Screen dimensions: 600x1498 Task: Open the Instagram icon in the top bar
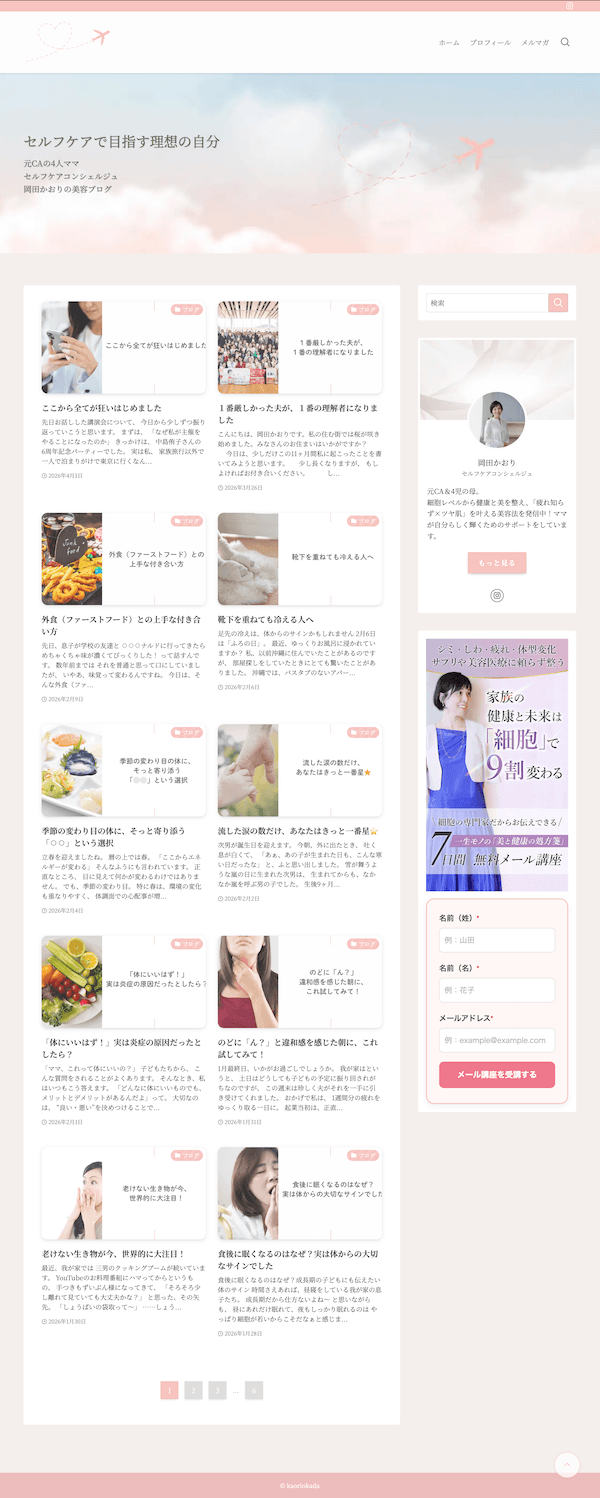point(570,6)
